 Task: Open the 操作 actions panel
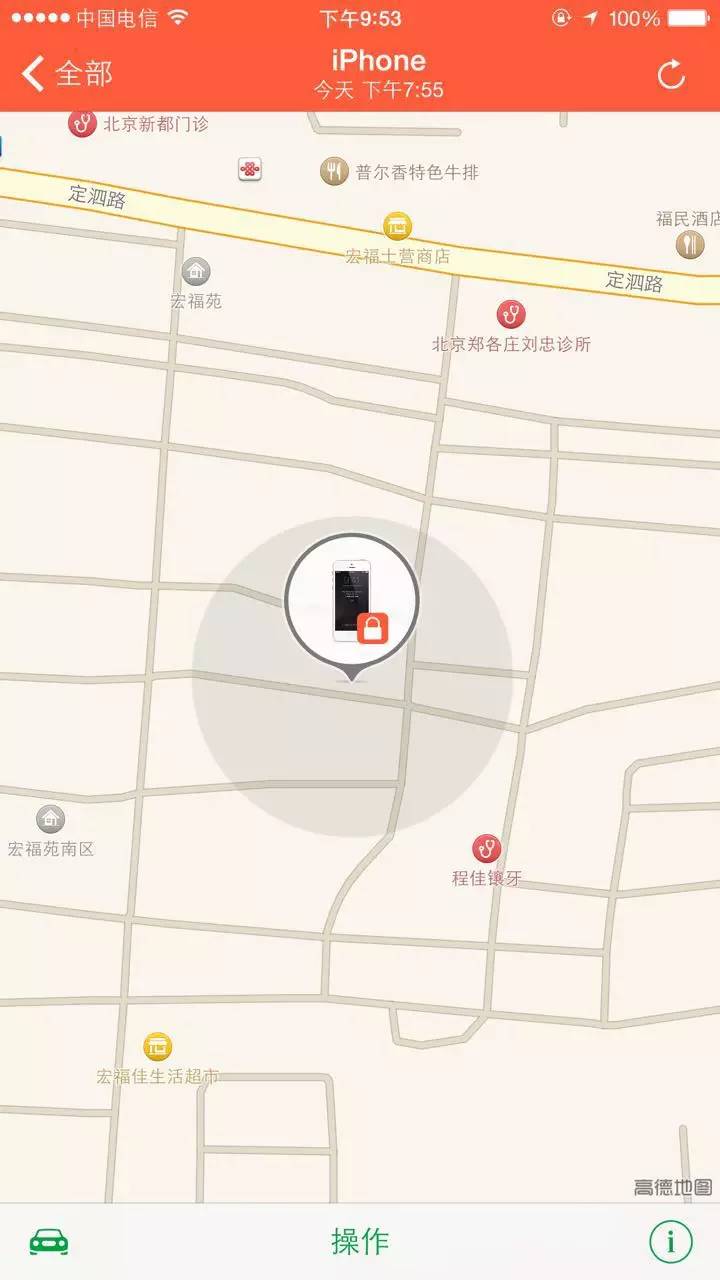(x=360, y=1242)
